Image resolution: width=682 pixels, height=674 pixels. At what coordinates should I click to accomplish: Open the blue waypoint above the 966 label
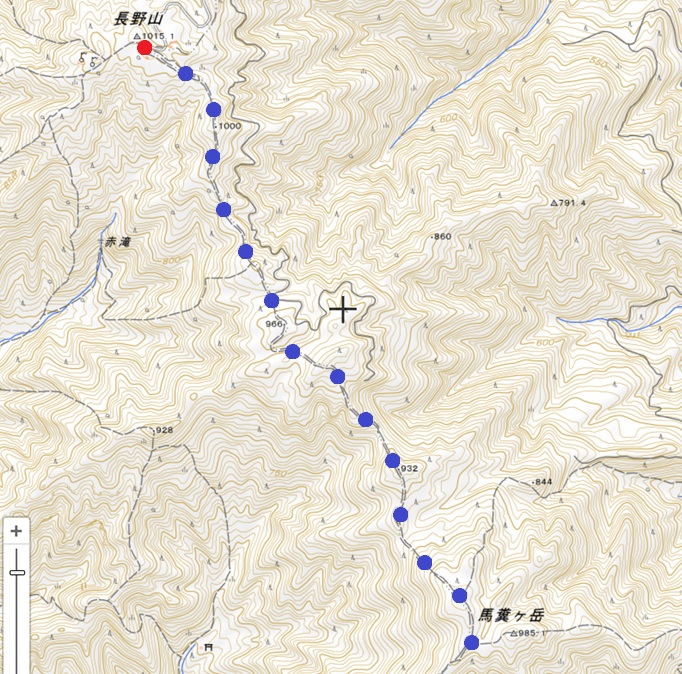click(x=271, y=300)
